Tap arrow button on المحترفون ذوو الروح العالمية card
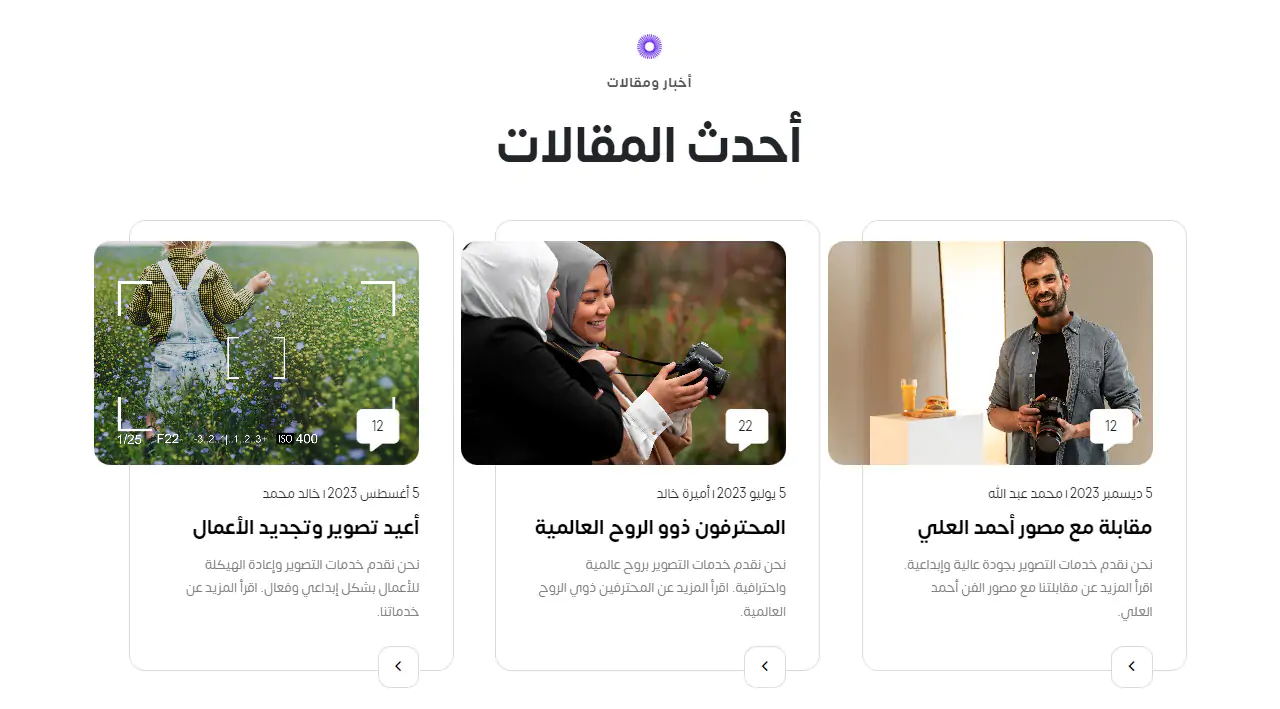The width and height of the screenshot is (1280, 709). [765, 666]
